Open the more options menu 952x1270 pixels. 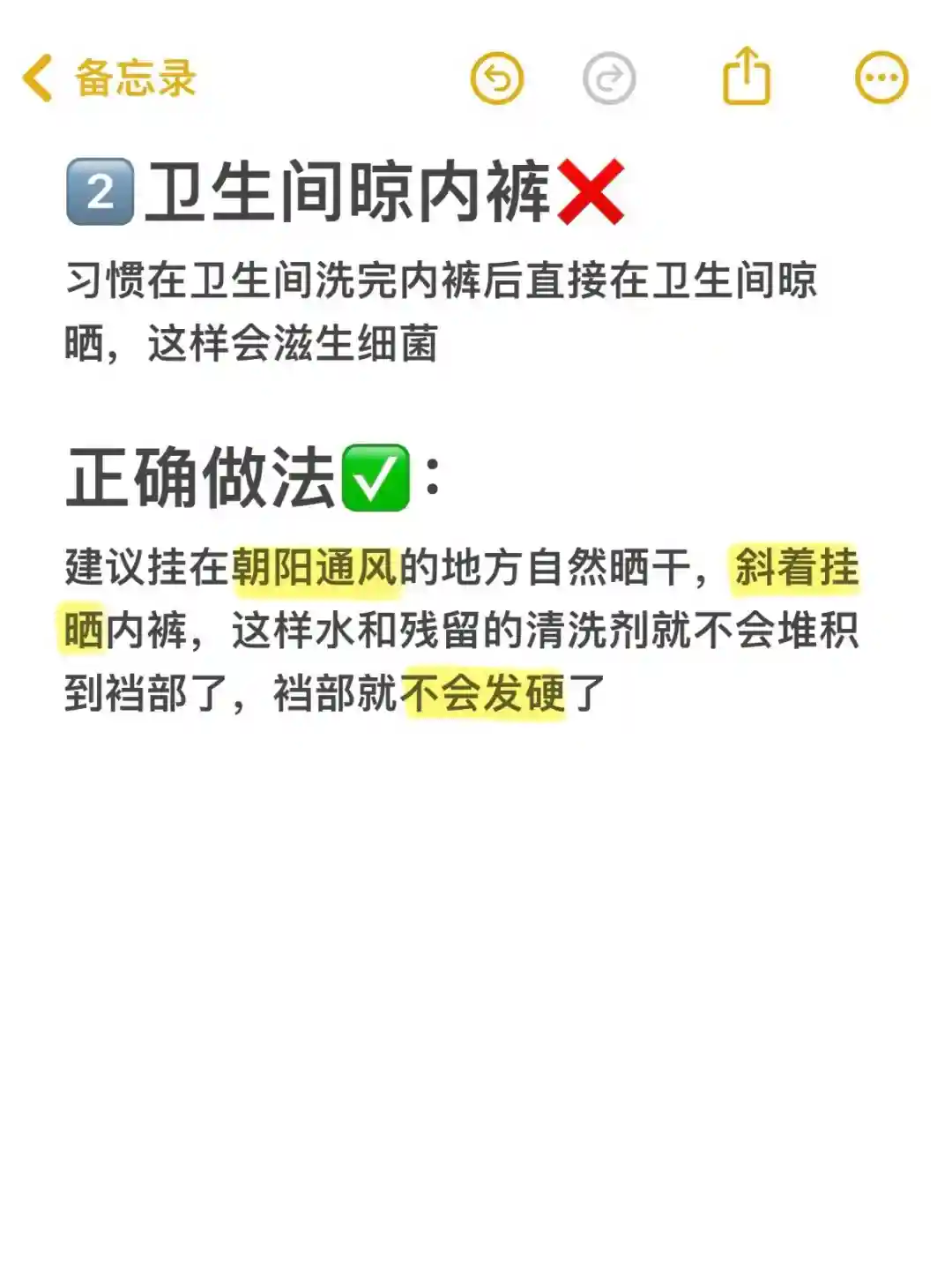click(x=881, y=78)
